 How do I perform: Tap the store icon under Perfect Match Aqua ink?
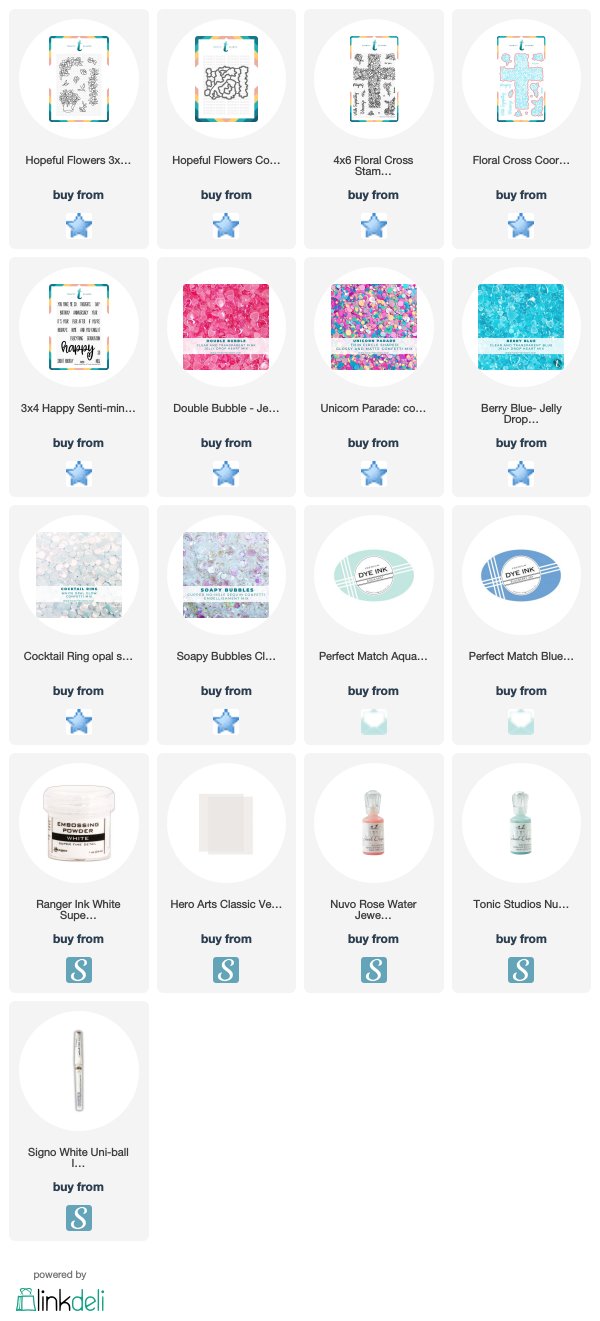click(373, 721)
